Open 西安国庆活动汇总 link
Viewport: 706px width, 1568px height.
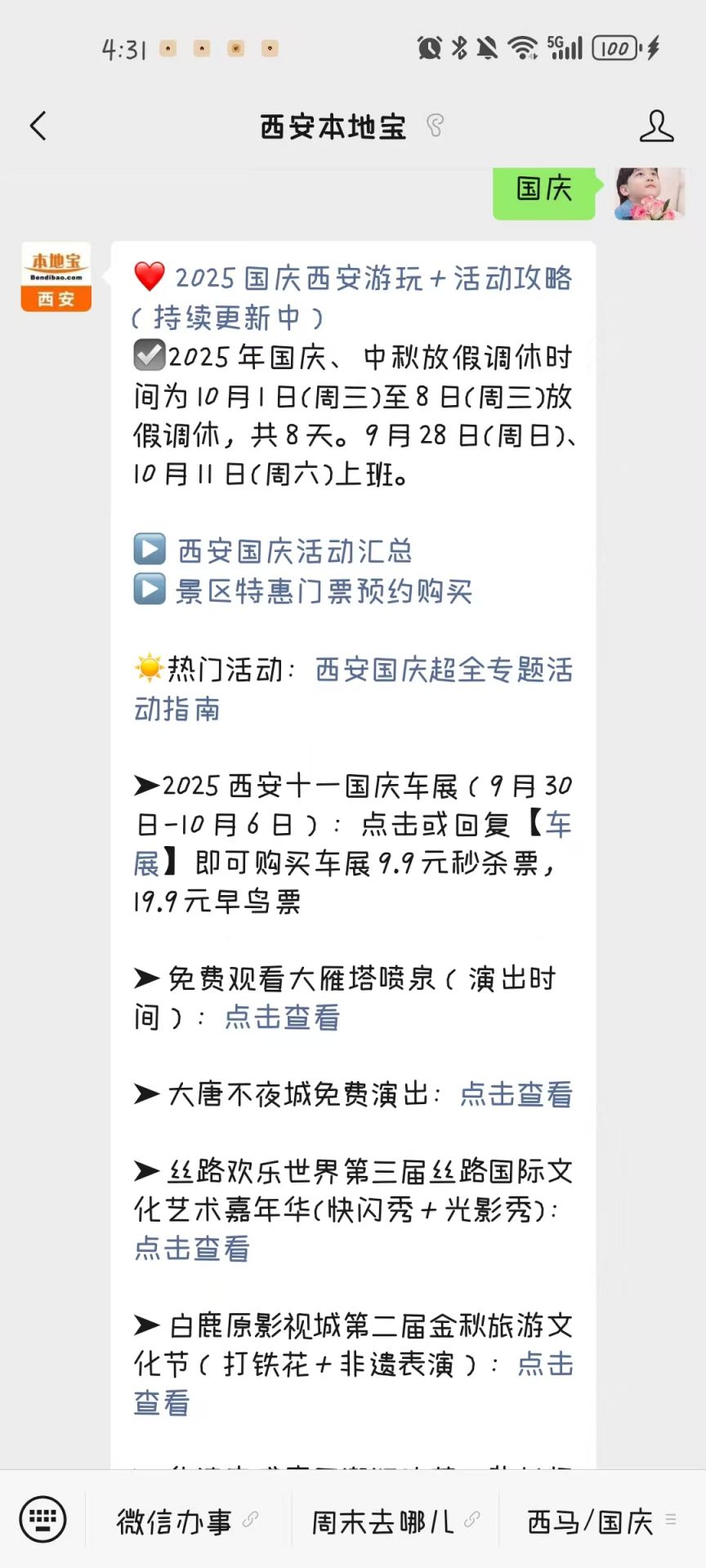294,551
